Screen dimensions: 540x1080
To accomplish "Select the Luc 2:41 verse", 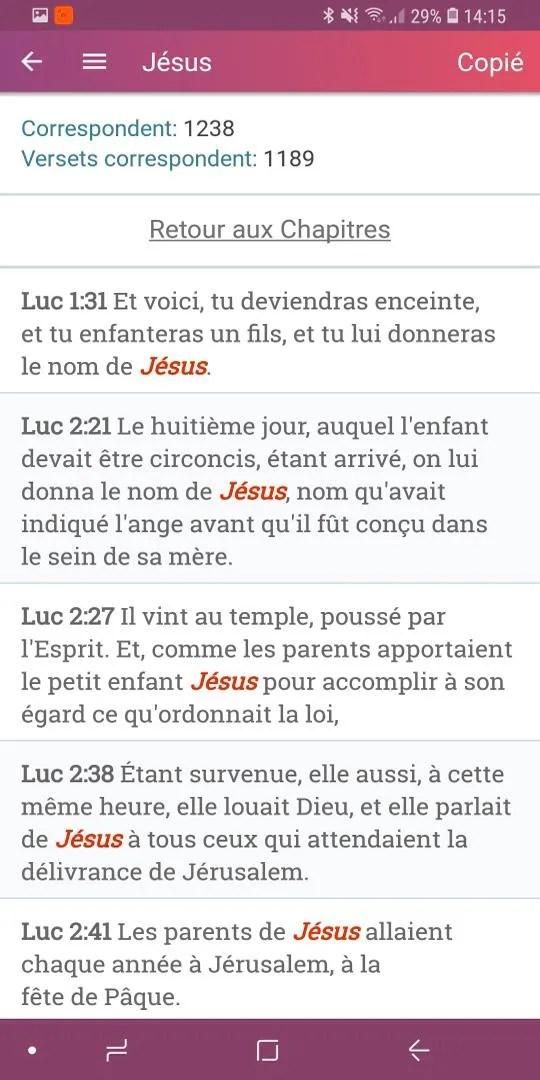I will click(x=270, y=959).
